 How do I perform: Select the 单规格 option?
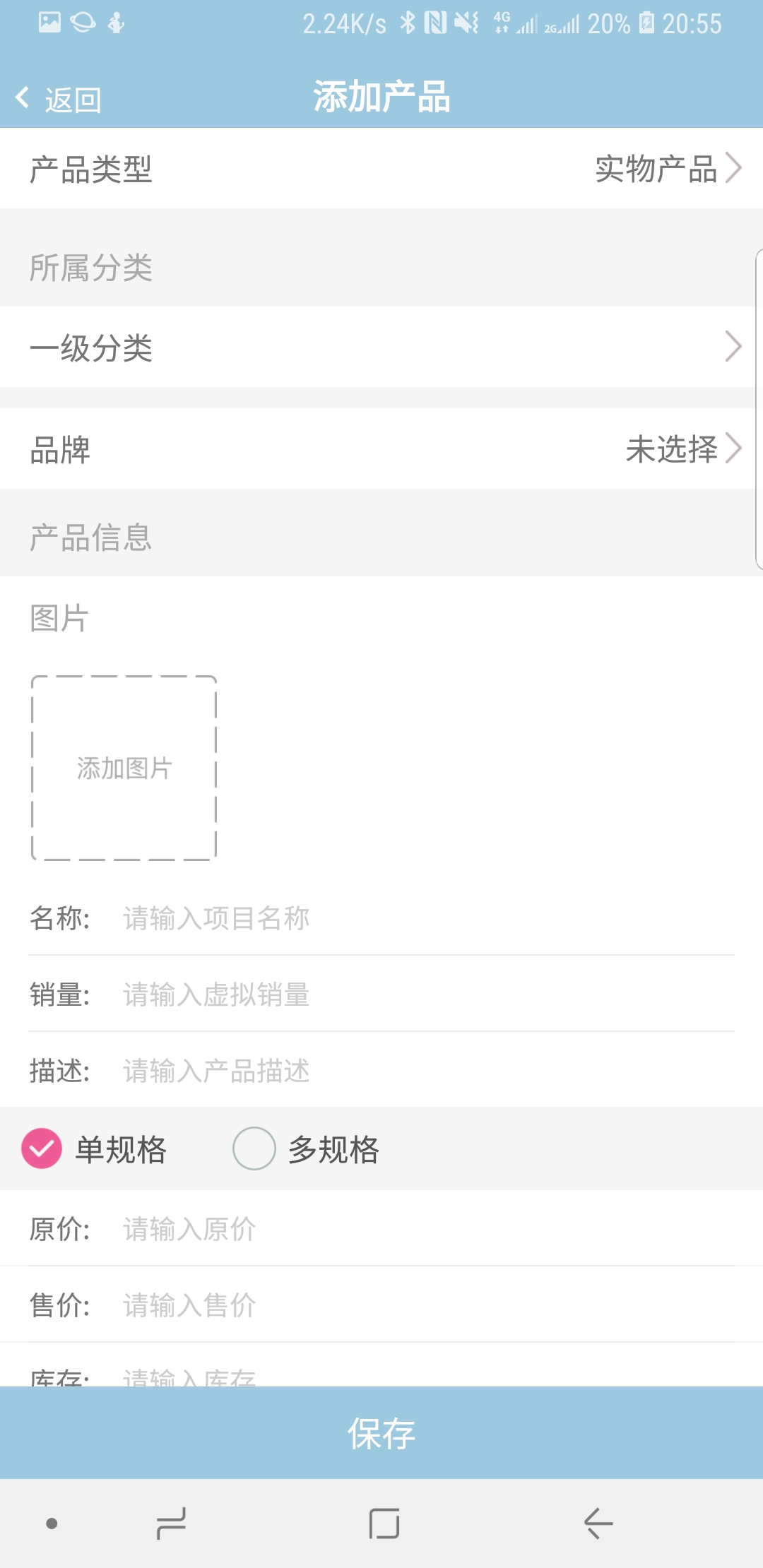pyautogui.click(x=95, y=1149)
